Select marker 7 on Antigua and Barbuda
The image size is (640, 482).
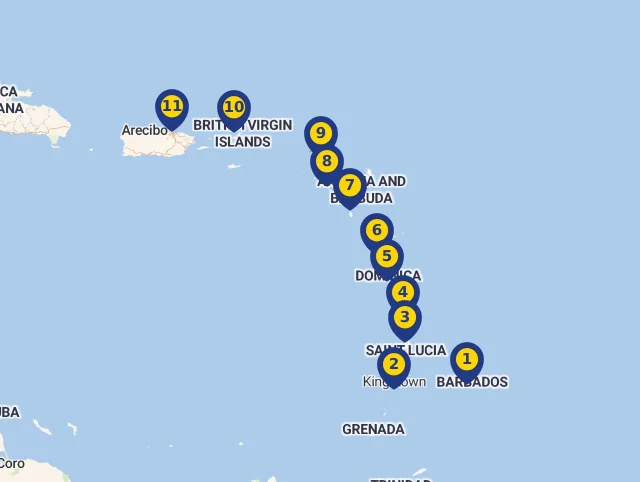point(349,185)
